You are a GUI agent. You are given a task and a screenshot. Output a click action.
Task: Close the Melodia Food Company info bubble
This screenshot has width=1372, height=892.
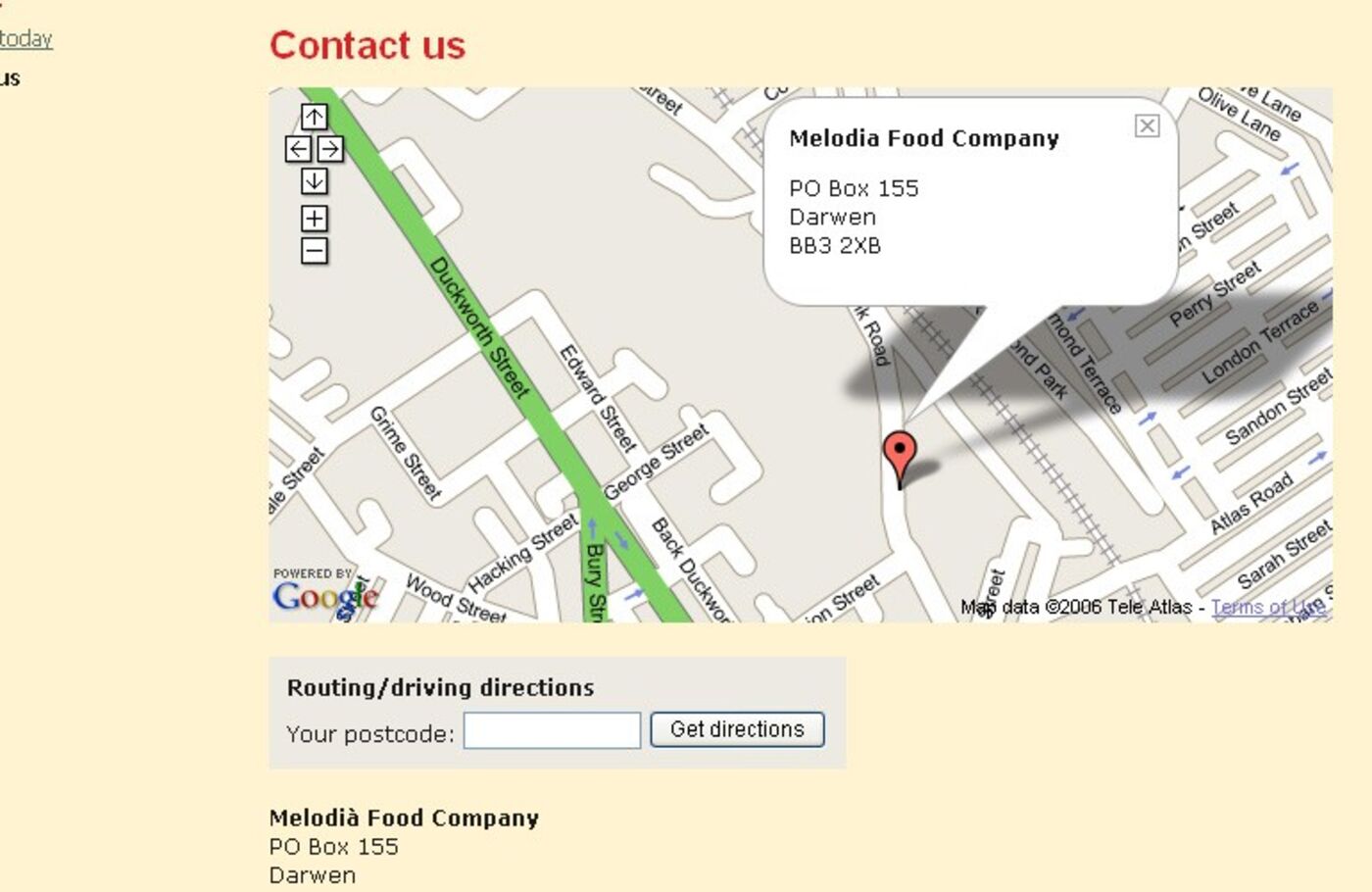click(1147, 126)
